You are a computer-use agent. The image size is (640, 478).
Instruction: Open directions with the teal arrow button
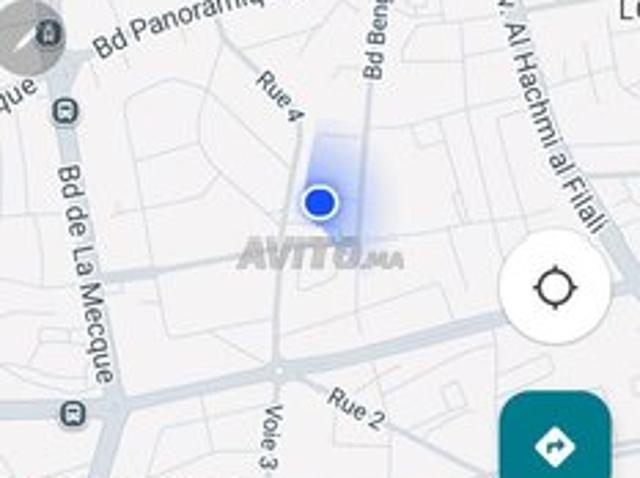556,441
